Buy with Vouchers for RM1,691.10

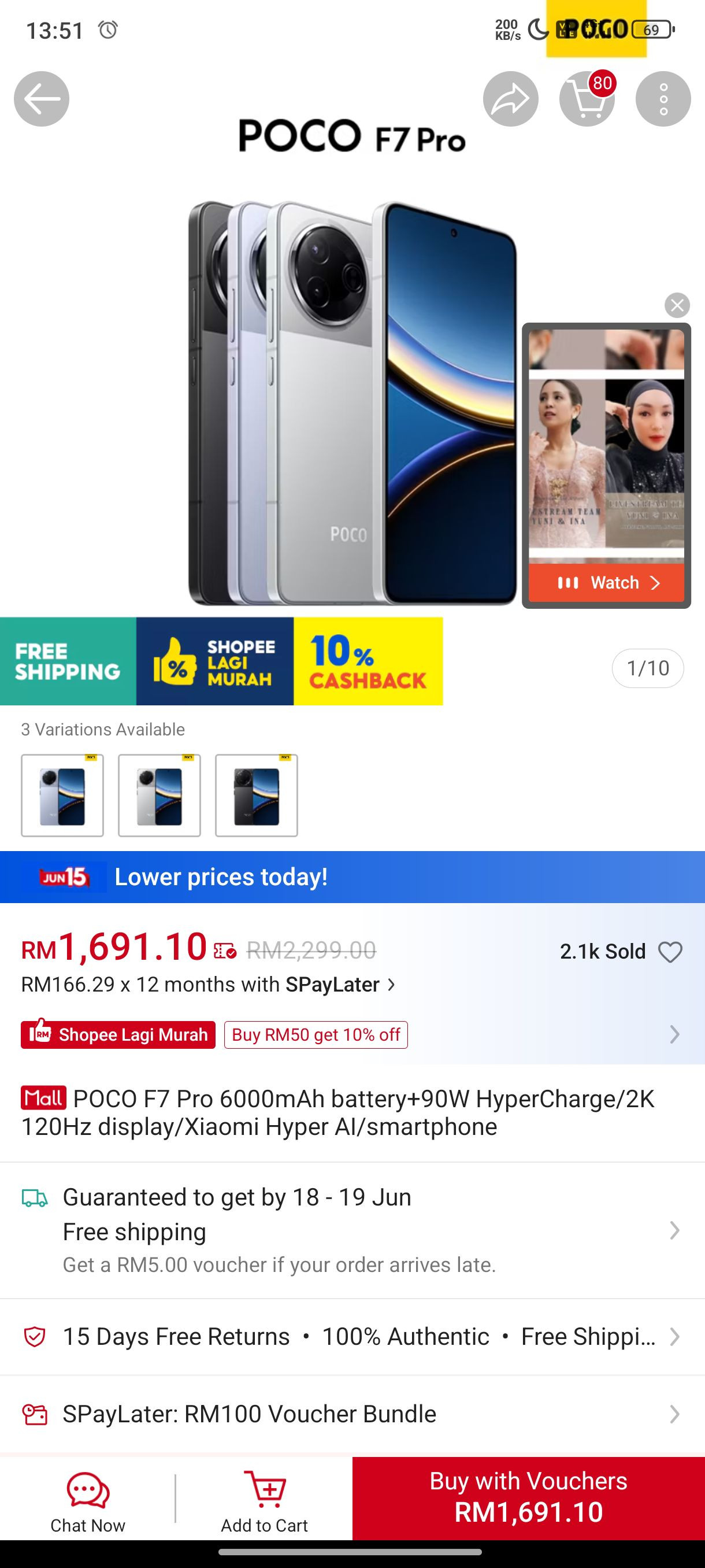(x=529, y=1498)
